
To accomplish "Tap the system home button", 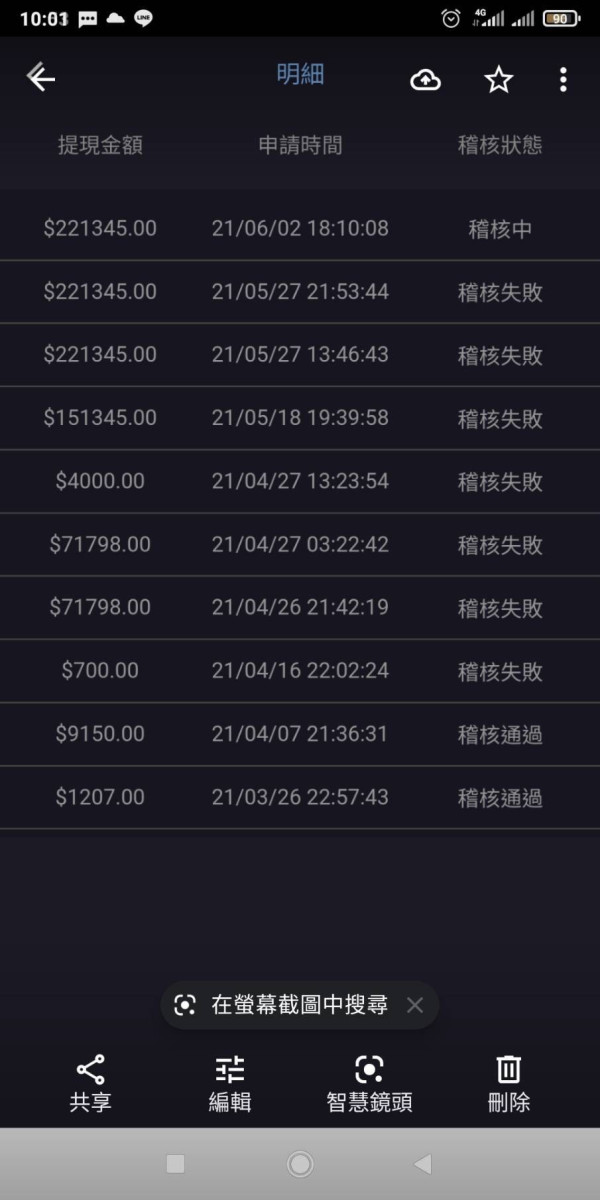I will [300, 1163].
